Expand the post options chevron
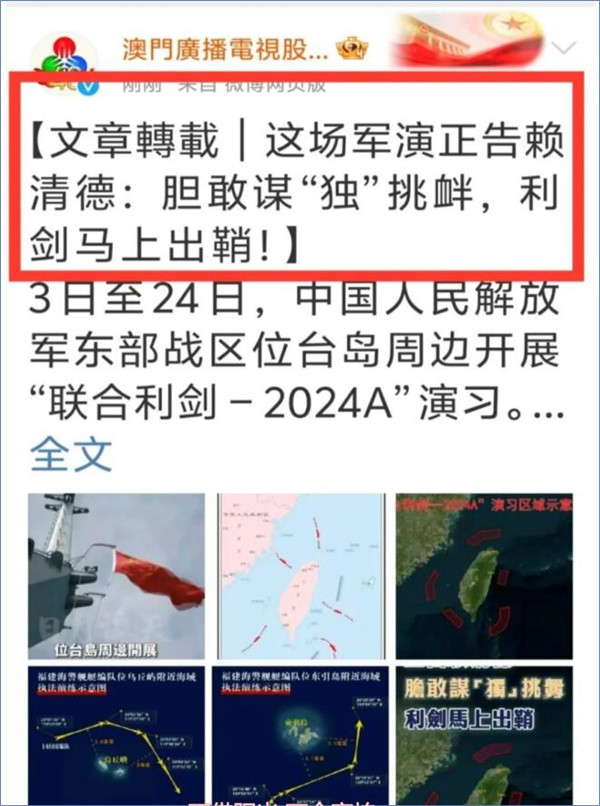 [567, 47]
